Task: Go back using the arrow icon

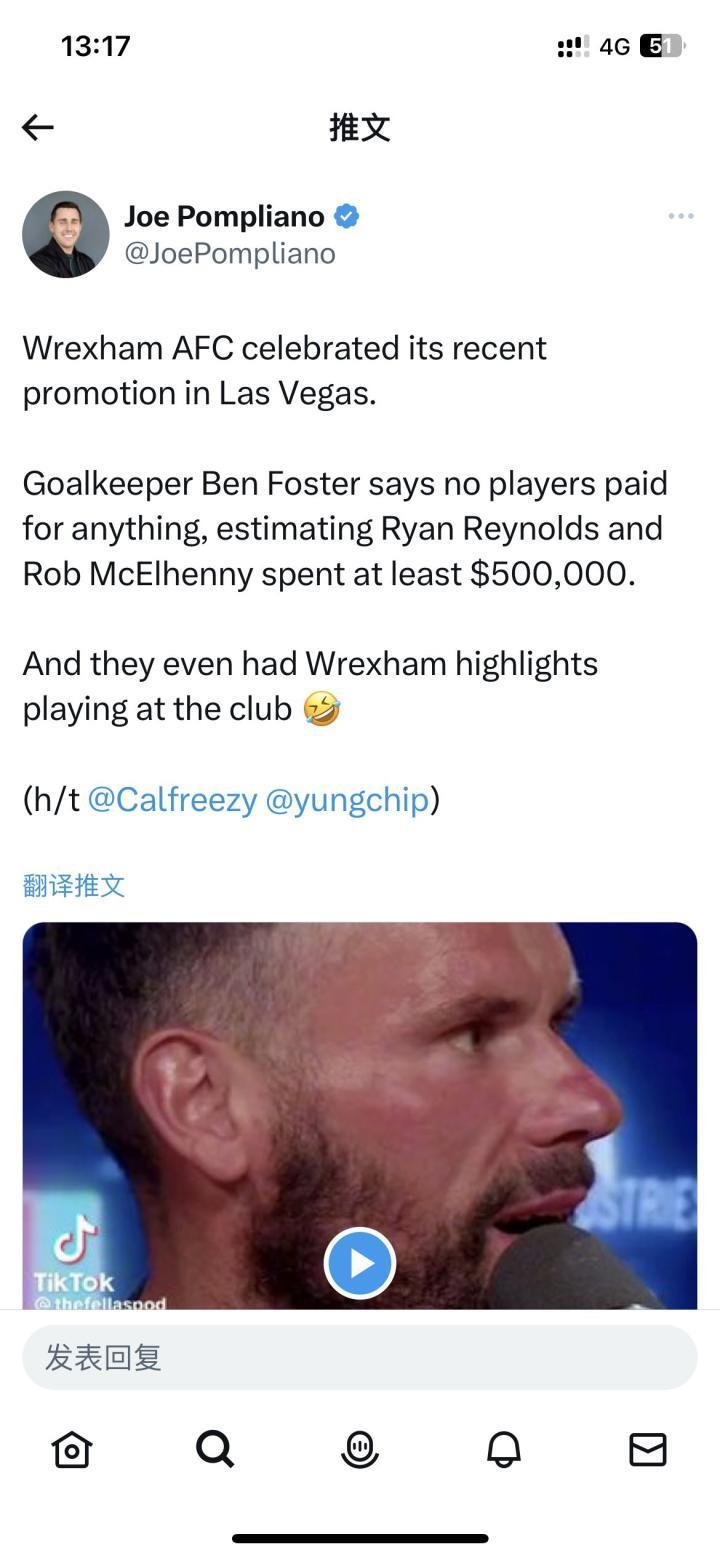Action: click(x=38, y=127)
